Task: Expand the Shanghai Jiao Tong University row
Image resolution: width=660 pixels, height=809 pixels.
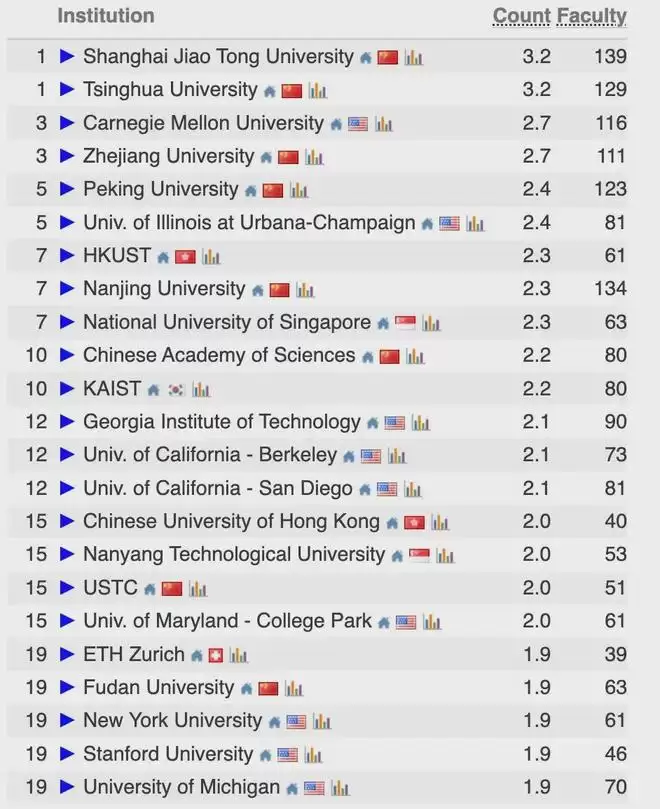Action: [67, 57]
